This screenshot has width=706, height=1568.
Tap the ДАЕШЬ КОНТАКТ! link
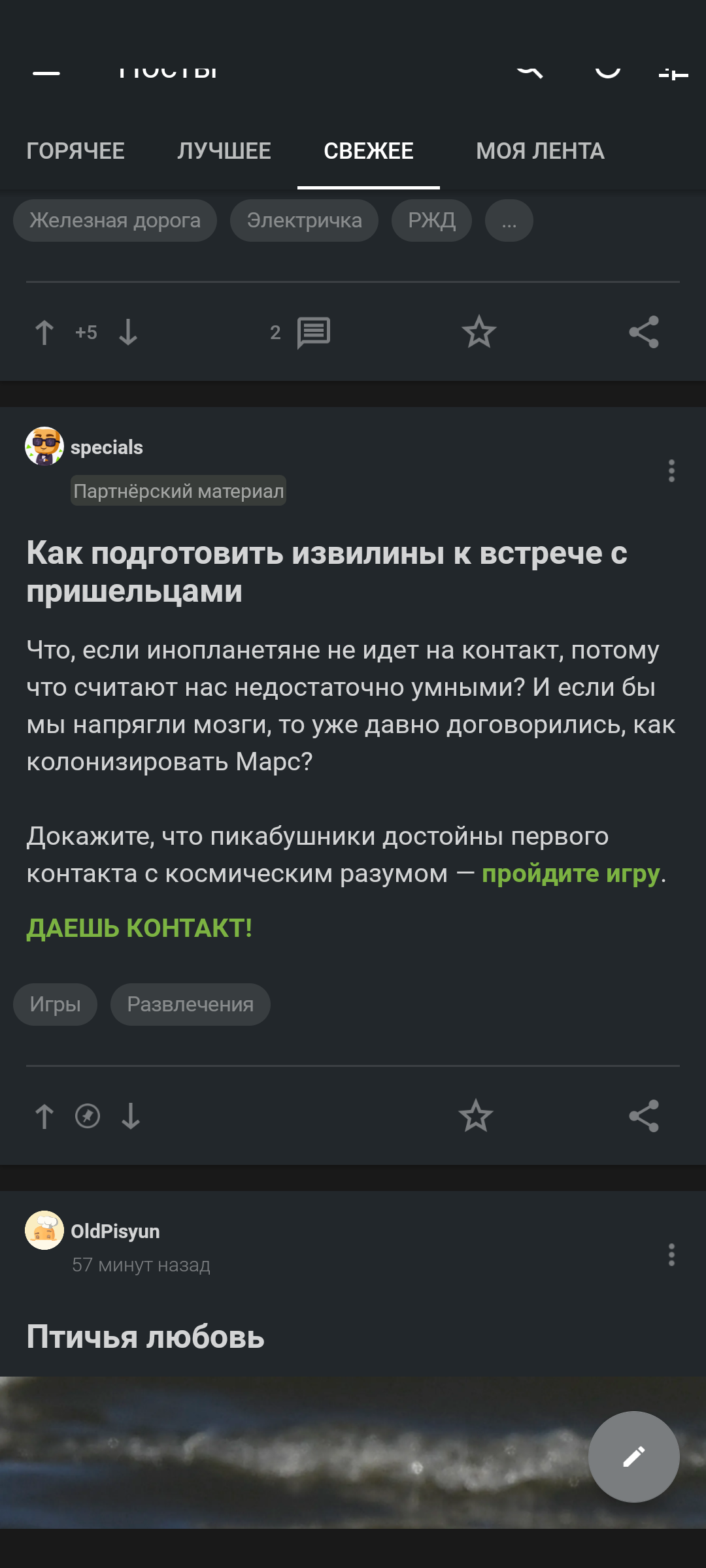(x=139, y=928)
